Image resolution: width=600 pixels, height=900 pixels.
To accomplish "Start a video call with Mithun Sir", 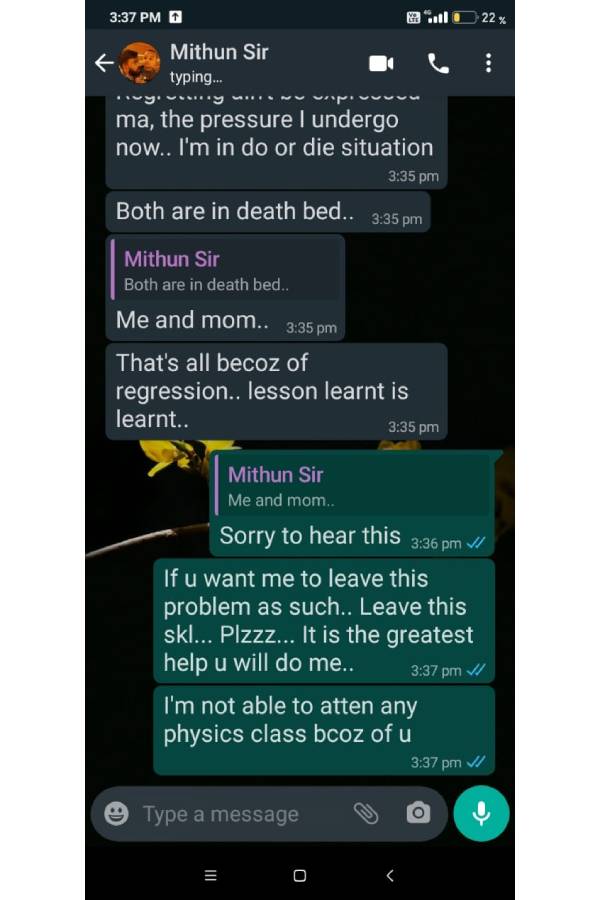I will coord(381,63).
